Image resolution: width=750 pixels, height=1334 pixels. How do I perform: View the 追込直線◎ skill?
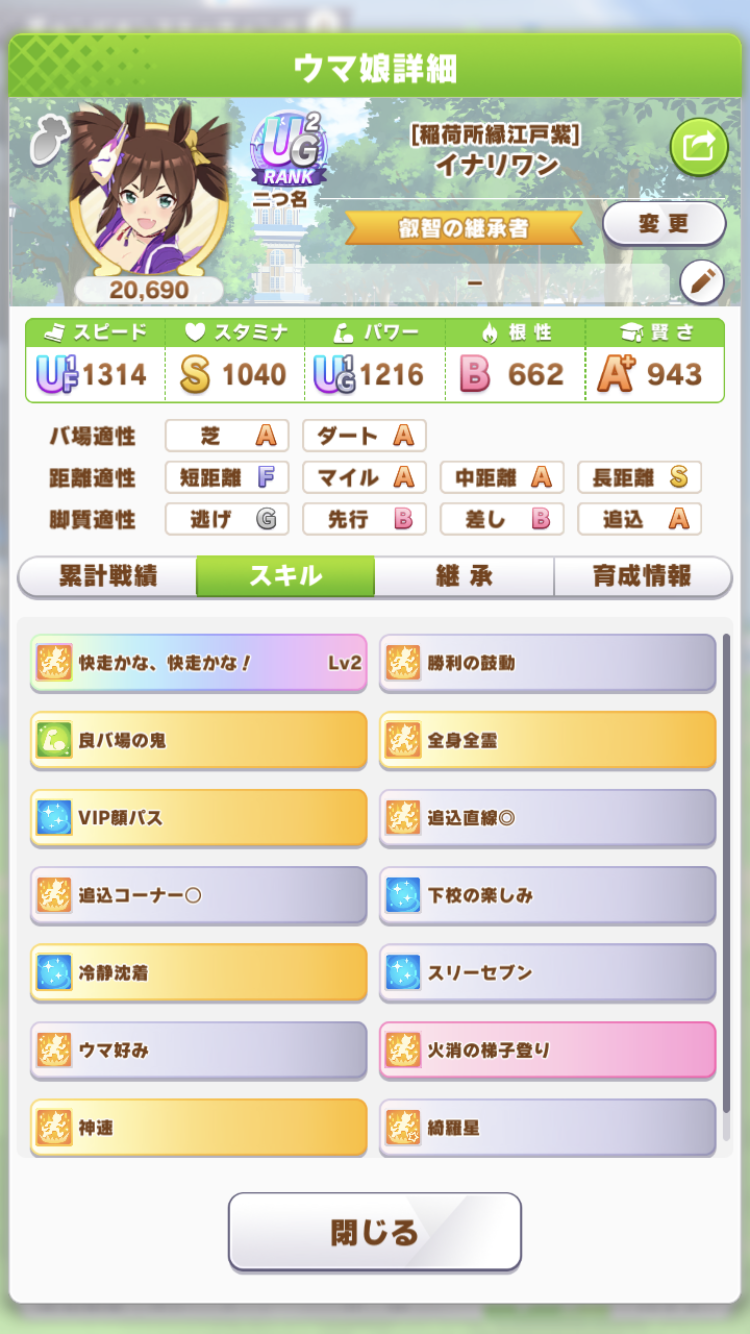[547, 818]
